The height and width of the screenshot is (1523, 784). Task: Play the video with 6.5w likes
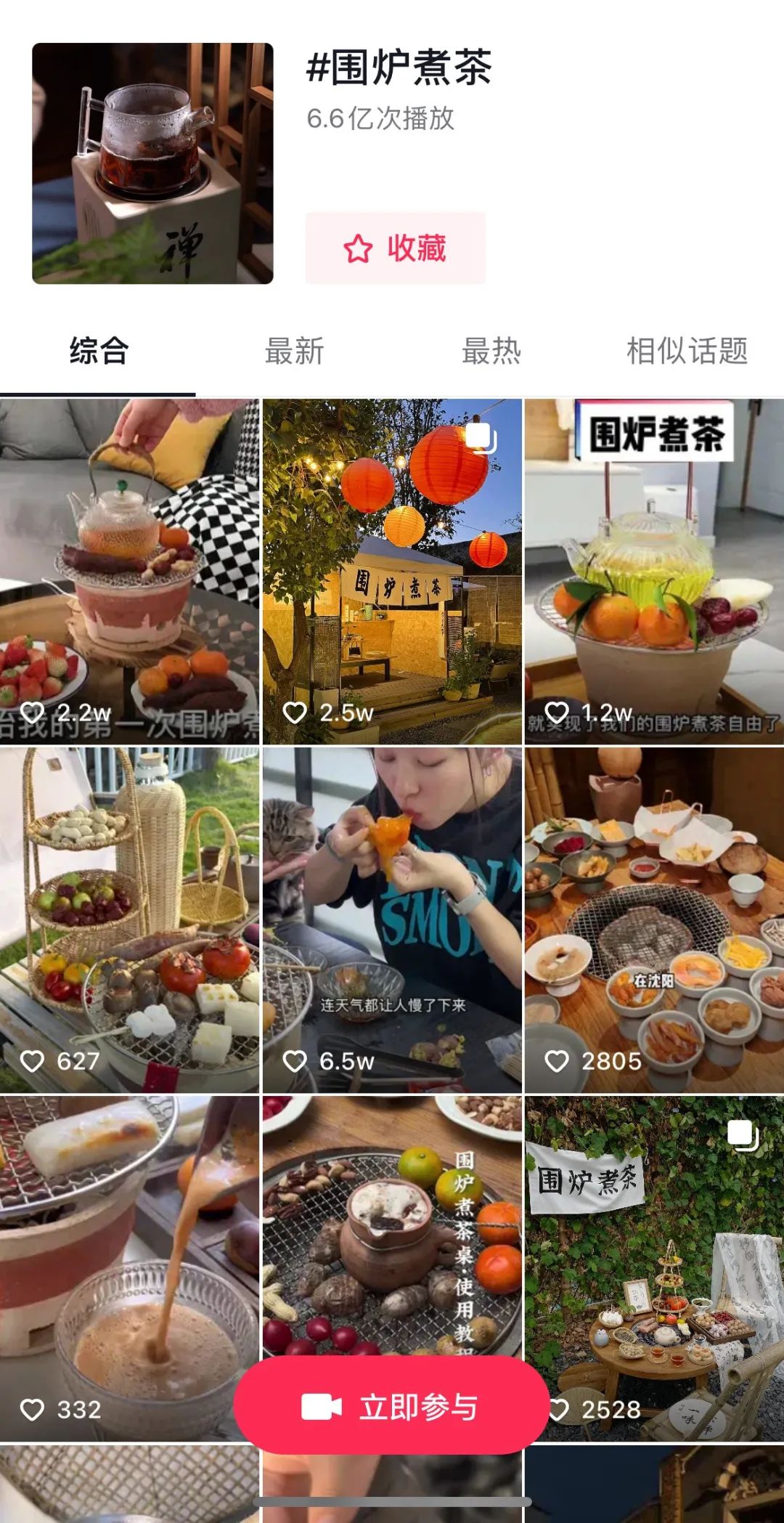tap(392, 920)
